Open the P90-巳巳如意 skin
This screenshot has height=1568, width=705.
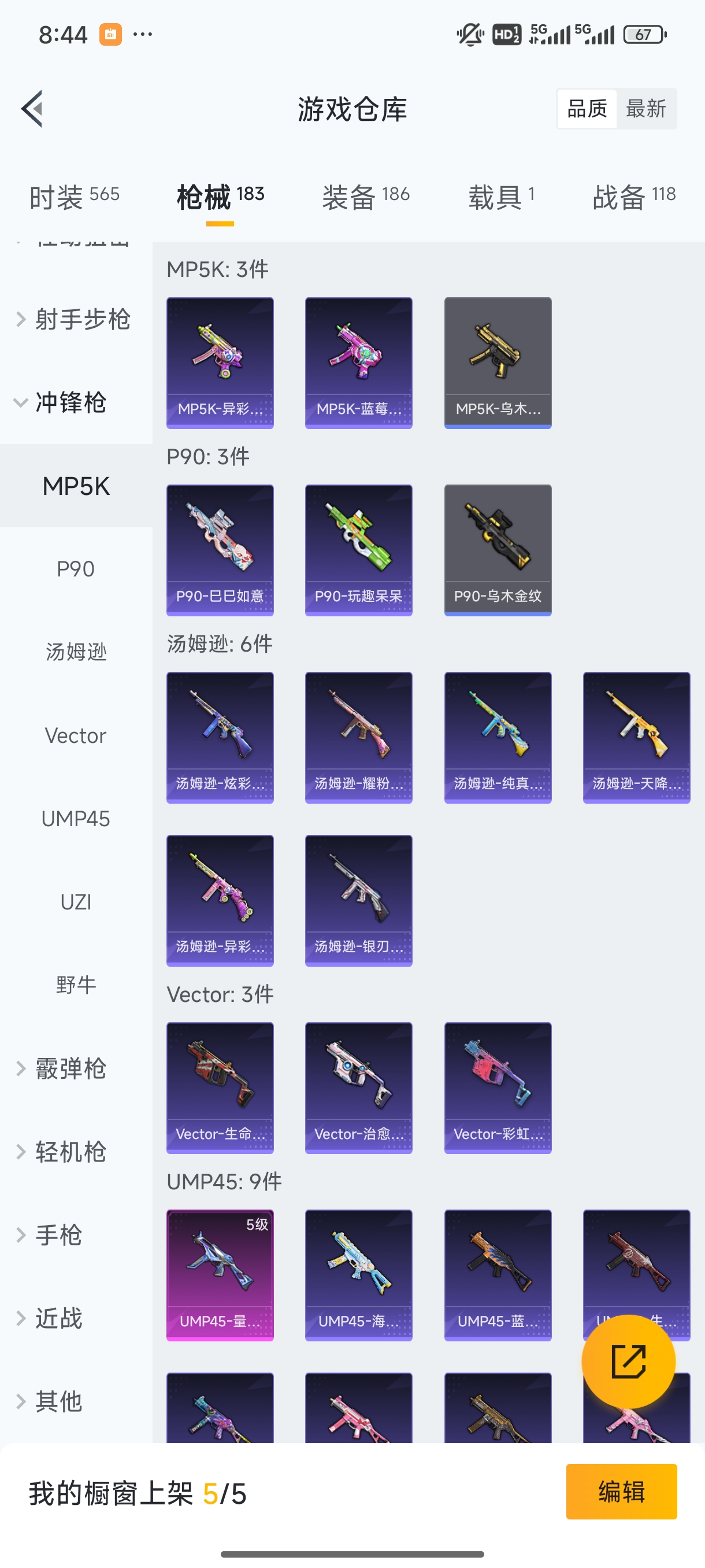coord(220,550)
